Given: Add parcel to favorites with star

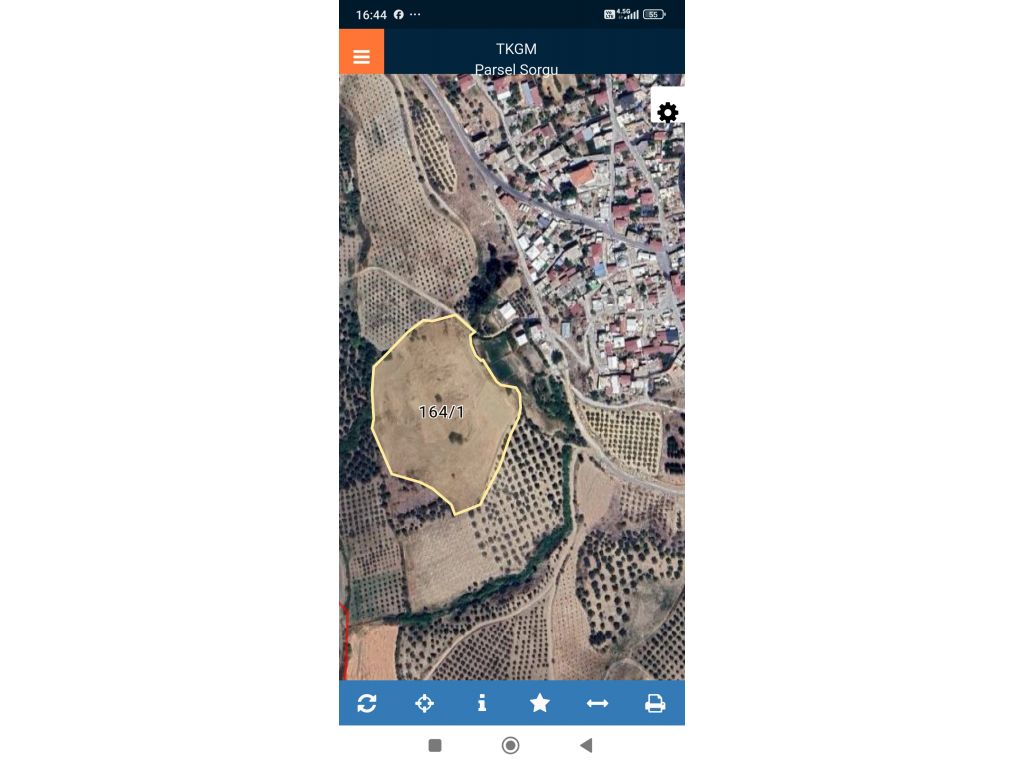Looking at the screenshot, I should pos(540,703).
